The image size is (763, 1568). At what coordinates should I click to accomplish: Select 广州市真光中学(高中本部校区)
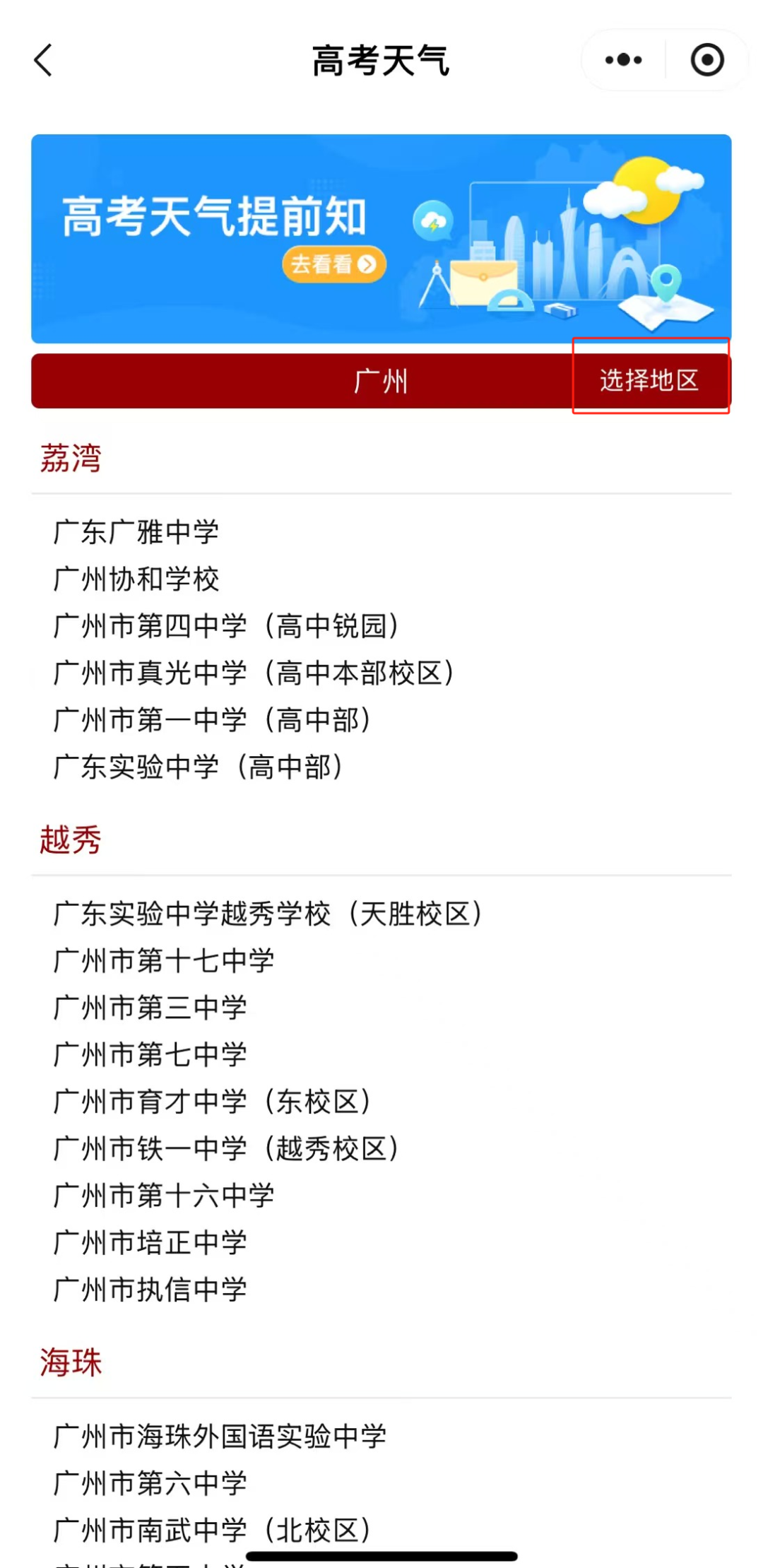click(x=254, y=673)
